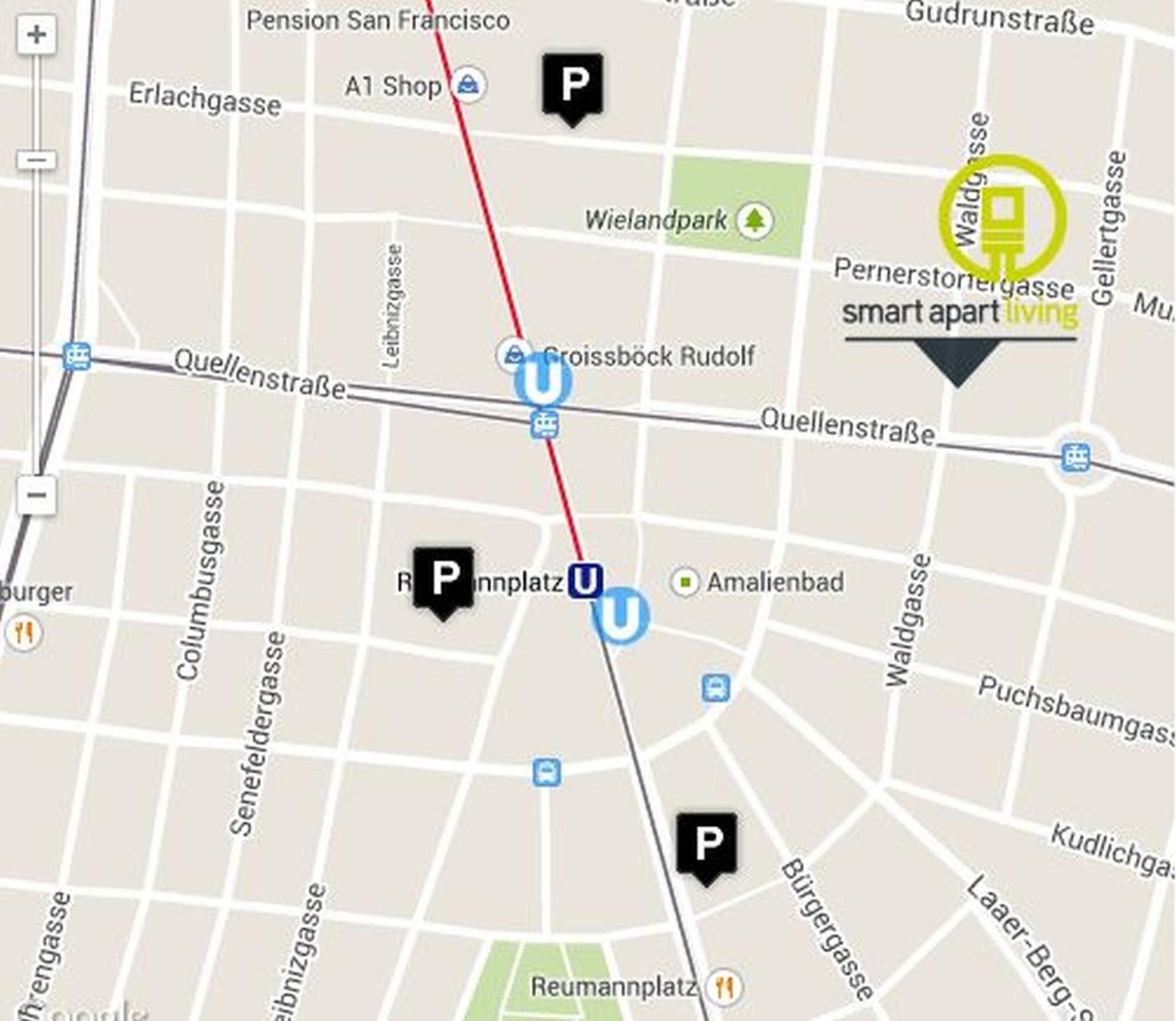Tap the restaurant icon next to Reumannplatz

coord(725,987)
